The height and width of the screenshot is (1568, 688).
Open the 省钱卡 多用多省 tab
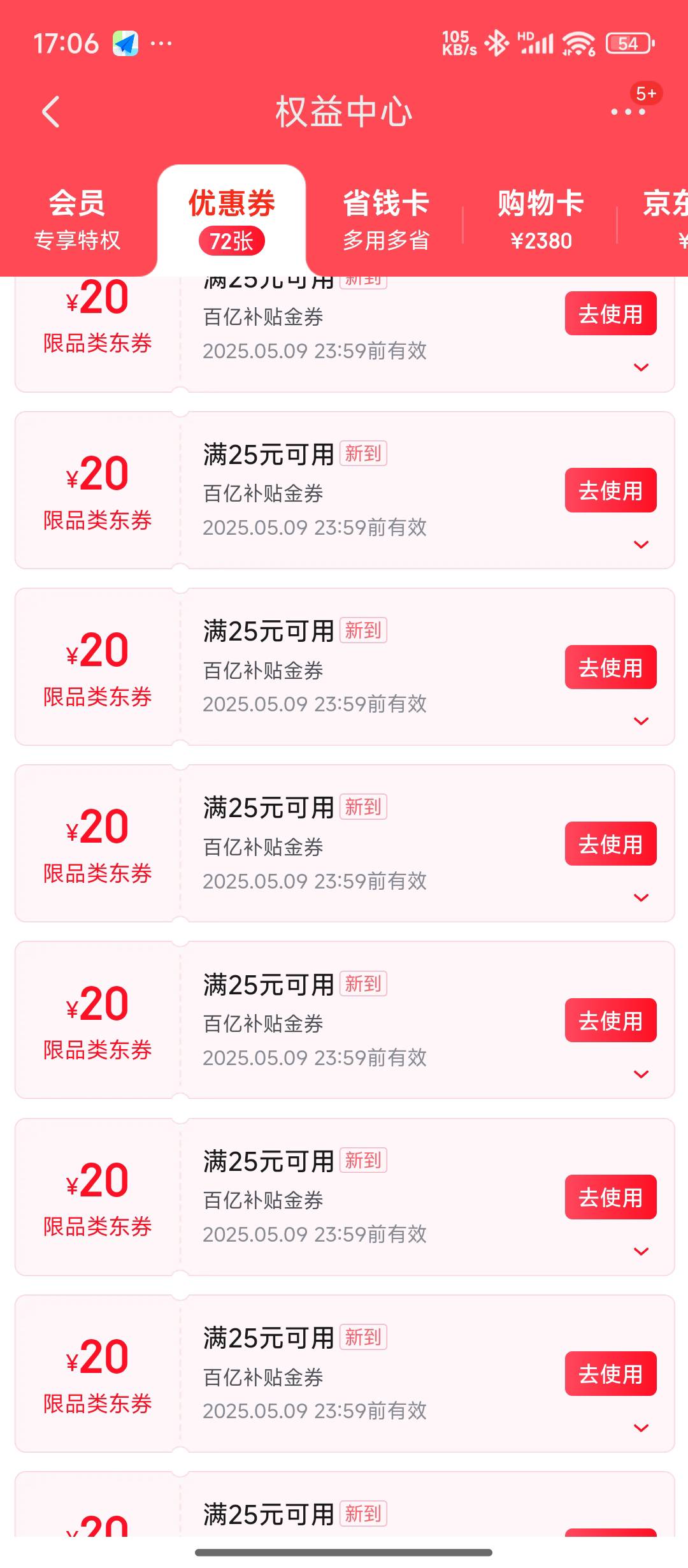click(x=386, y=221)
